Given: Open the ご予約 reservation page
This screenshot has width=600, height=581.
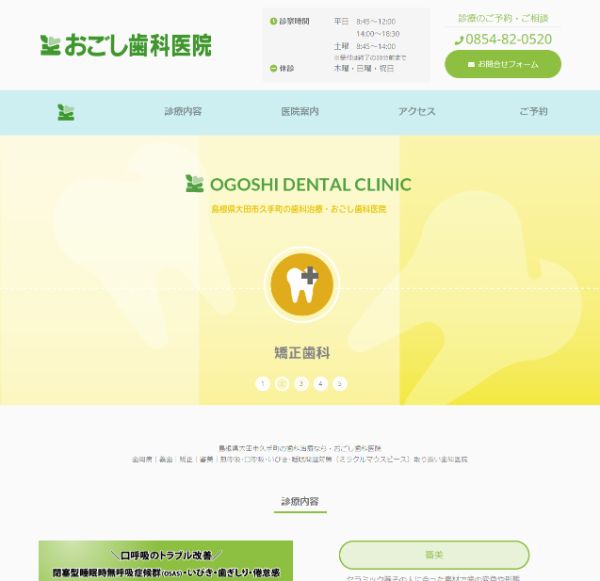Looking at the screenshot, I should click(533, 111).
